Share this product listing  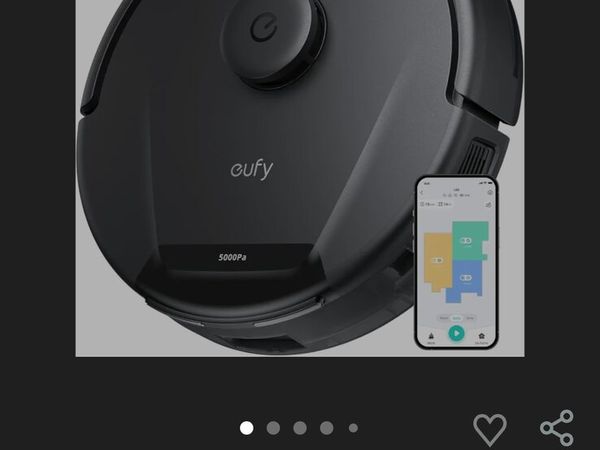(x=556, y=428)
